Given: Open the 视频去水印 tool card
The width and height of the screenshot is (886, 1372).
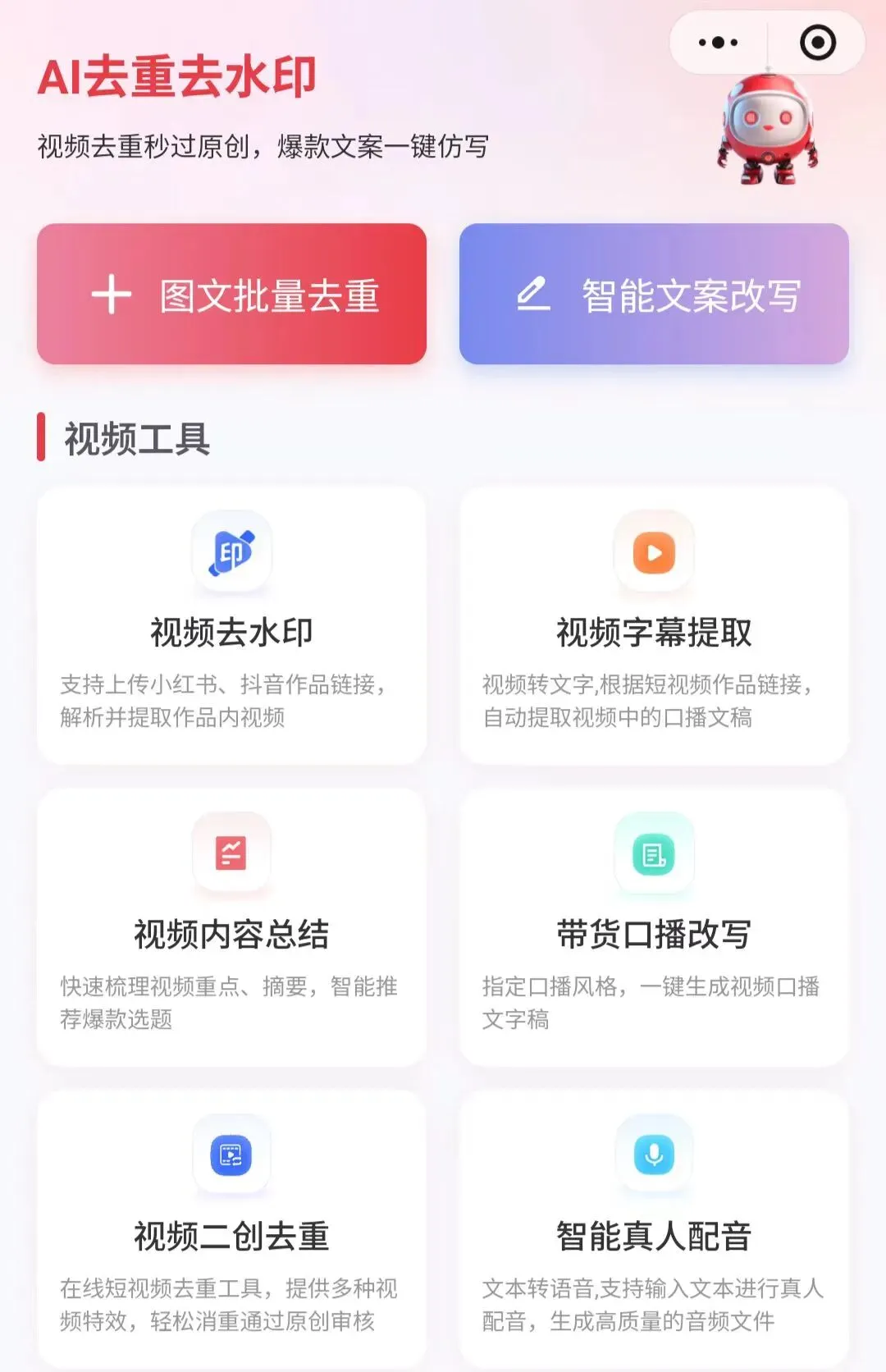Looking at the screenshot, I should pos(231,625).
